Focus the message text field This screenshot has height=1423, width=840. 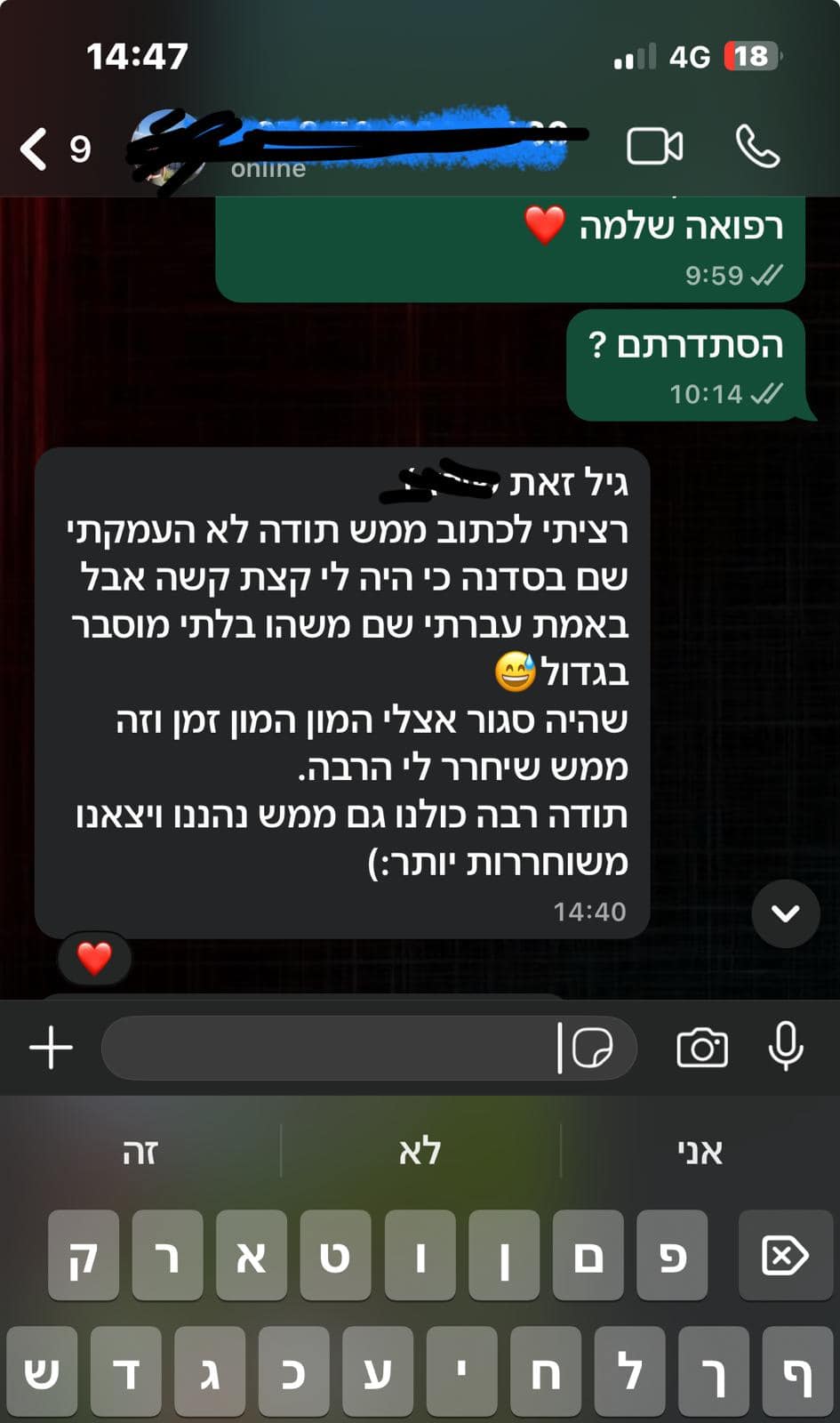coord(329,1048)
